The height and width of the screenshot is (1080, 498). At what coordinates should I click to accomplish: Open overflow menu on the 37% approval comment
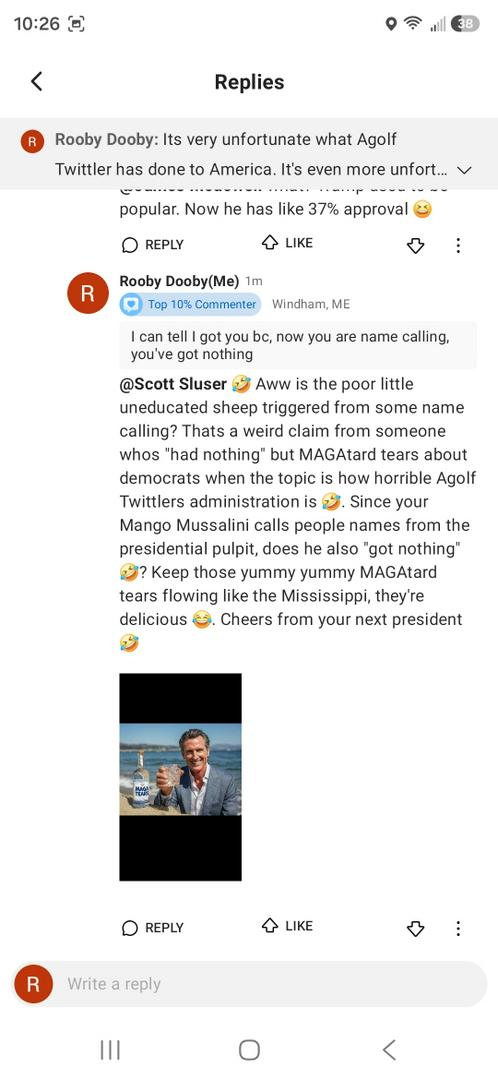pyautogui.click(x=458, y=245)
